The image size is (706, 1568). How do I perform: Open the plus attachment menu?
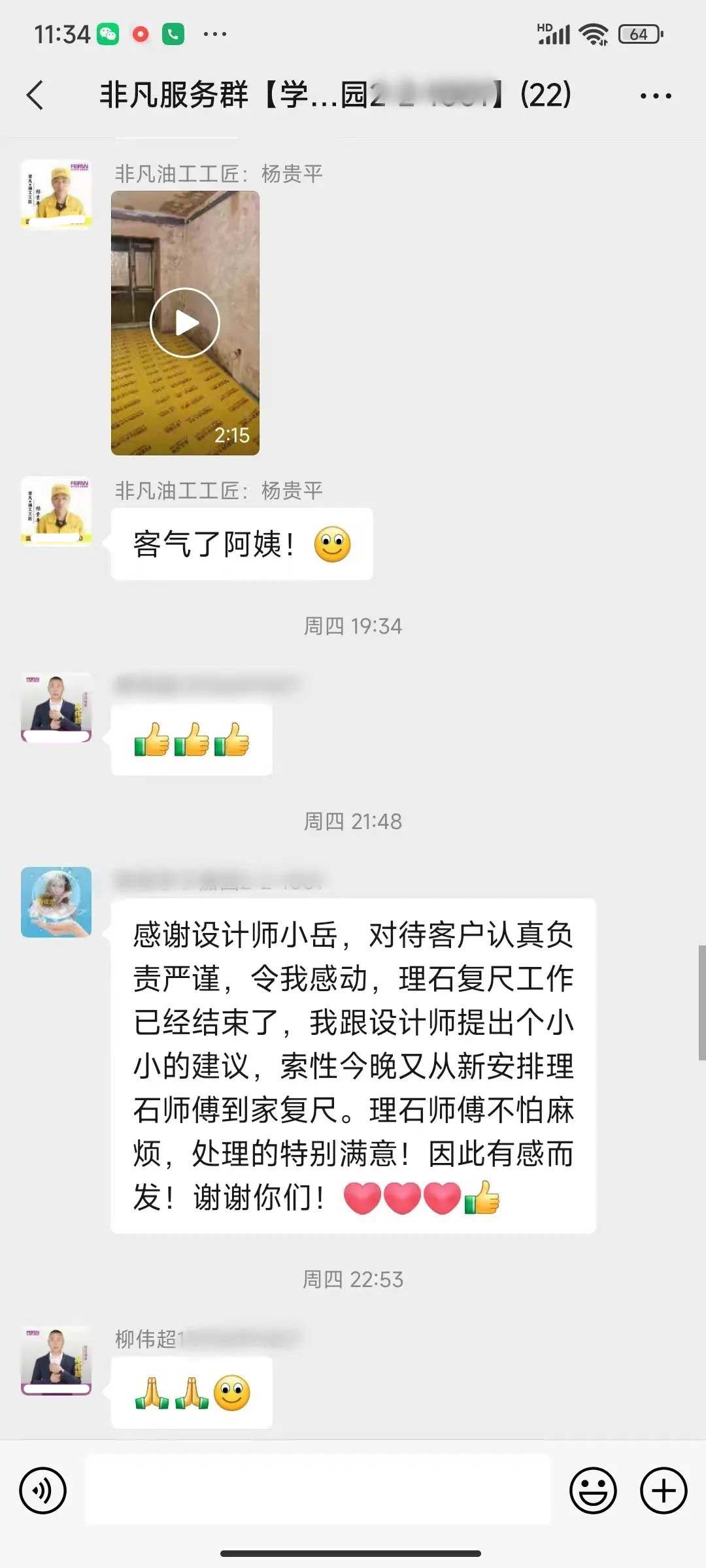click(663, 1491)
